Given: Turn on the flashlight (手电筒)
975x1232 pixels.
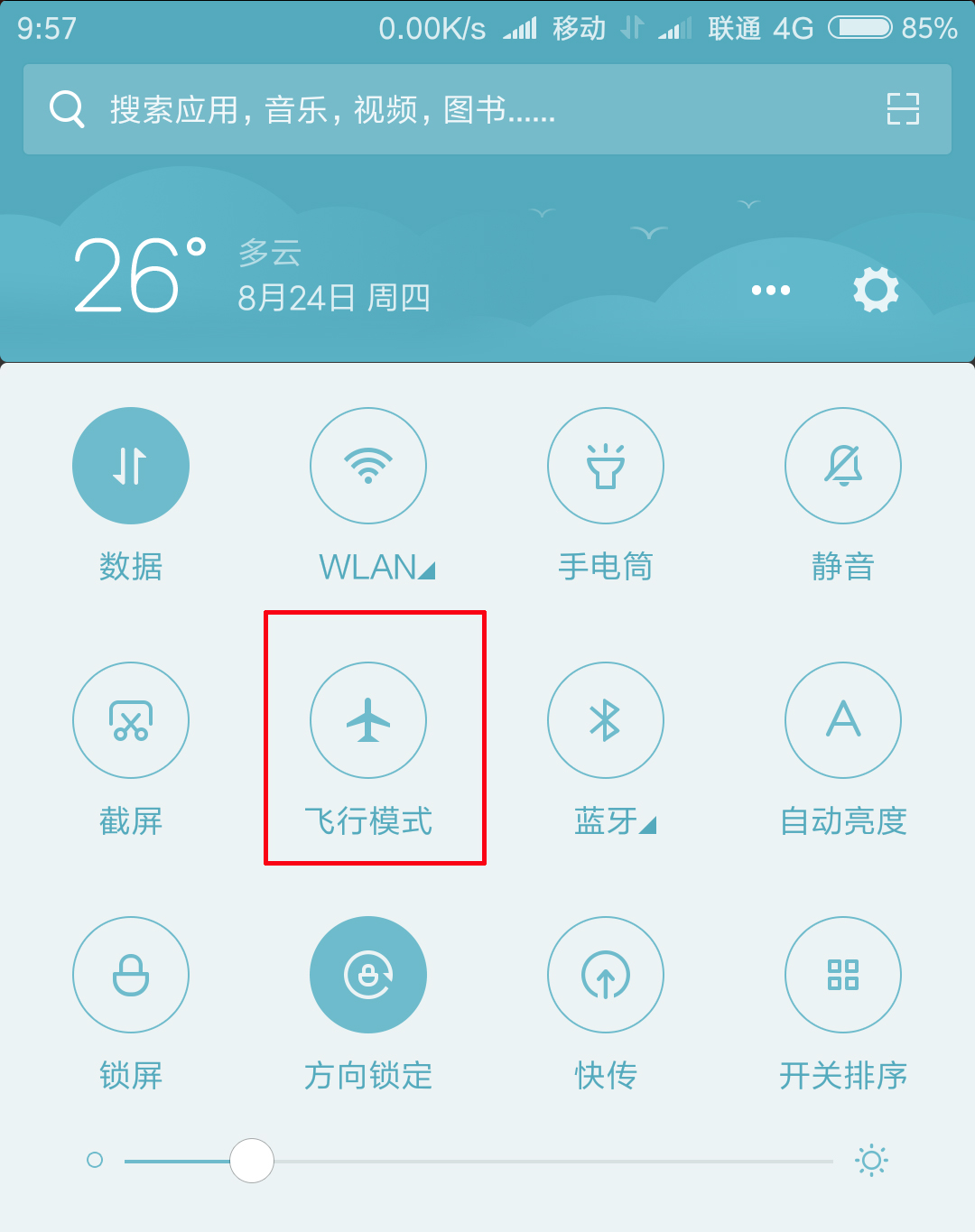Looking at the screenshot, I should [x=606, y=466].
